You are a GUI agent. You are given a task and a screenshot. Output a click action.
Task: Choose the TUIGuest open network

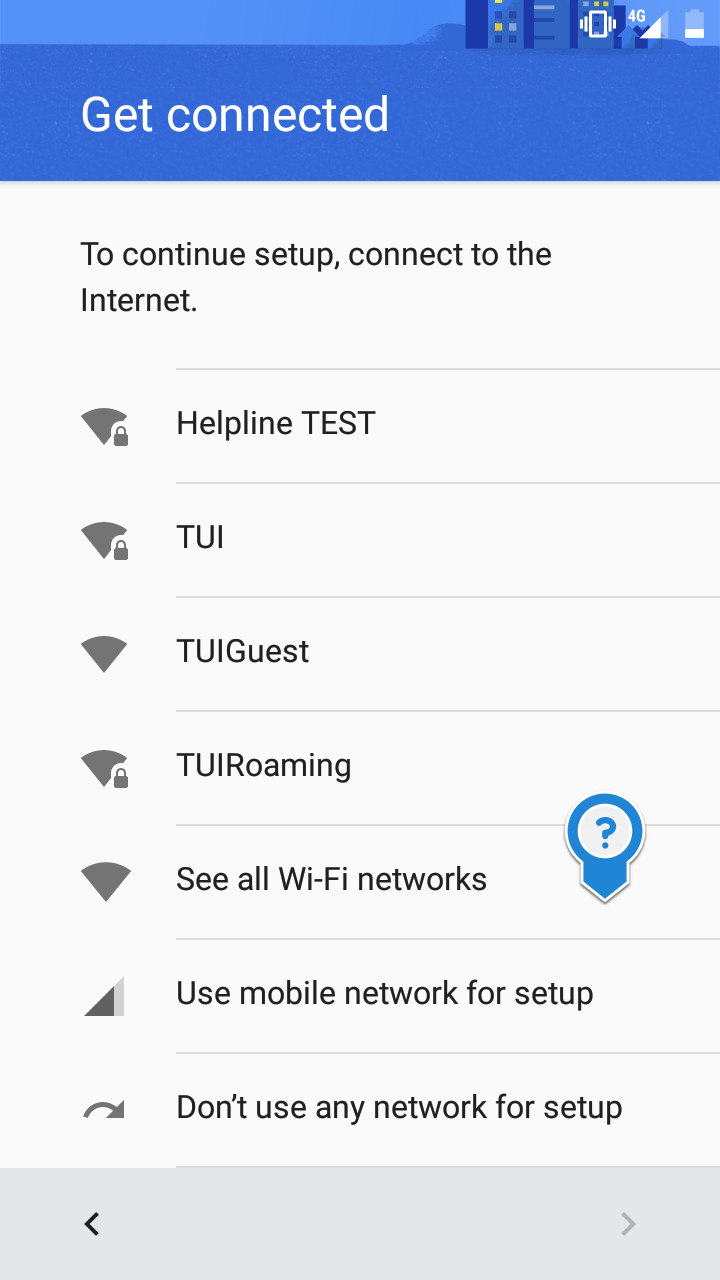tap(360, 654)
